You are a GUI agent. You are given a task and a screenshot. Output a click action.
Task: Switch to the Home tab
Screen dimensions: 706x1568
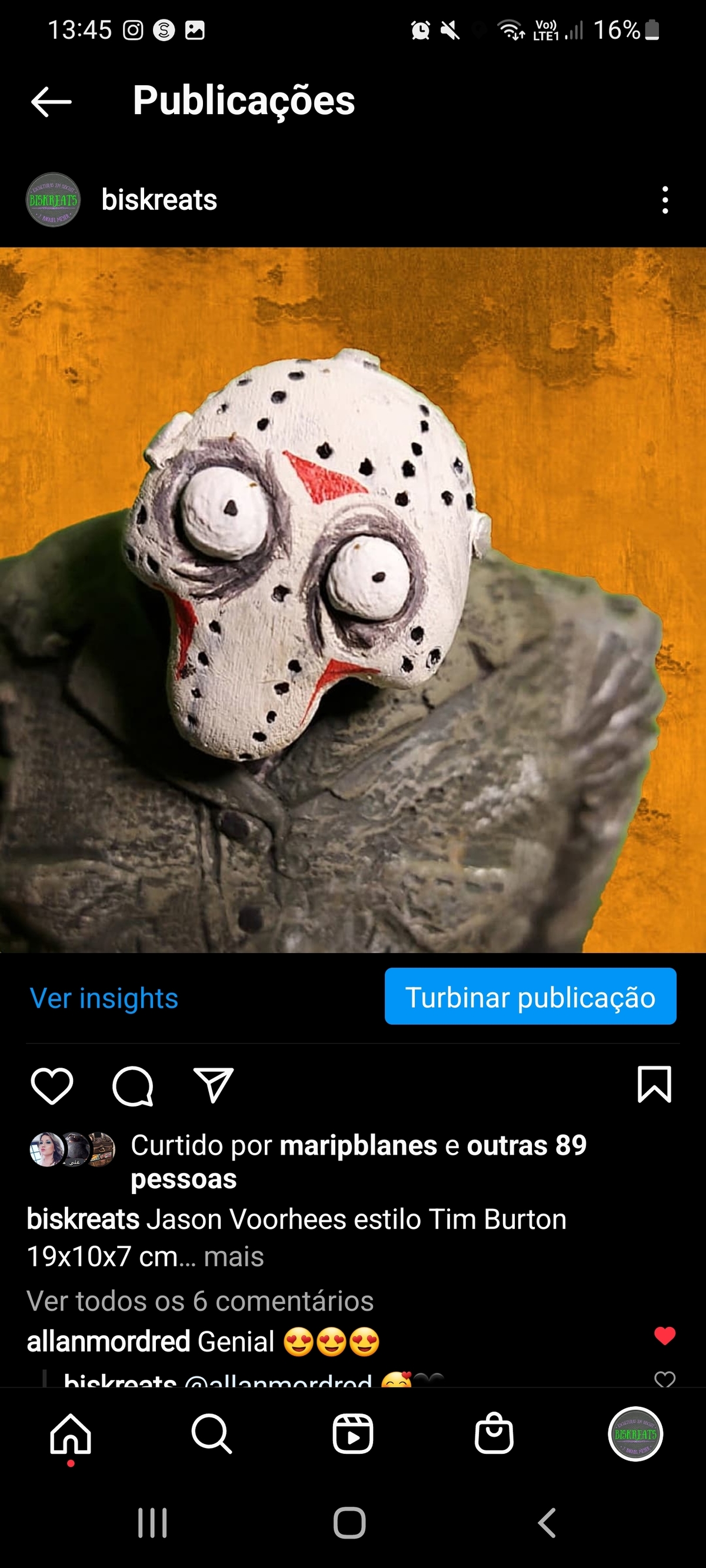71,1434
